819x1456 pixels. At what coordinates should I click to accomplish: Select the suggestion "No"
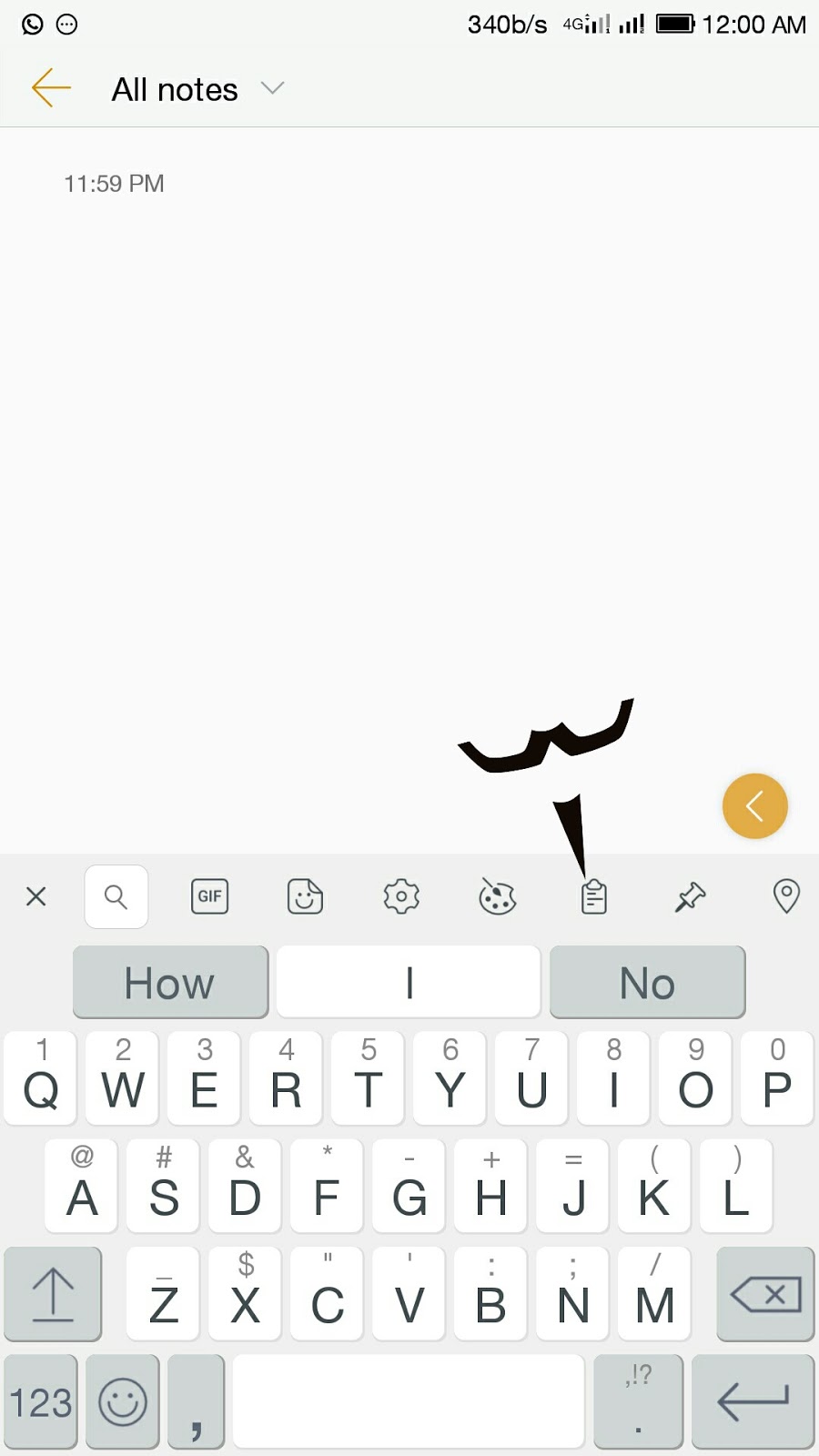coord(647,982)
